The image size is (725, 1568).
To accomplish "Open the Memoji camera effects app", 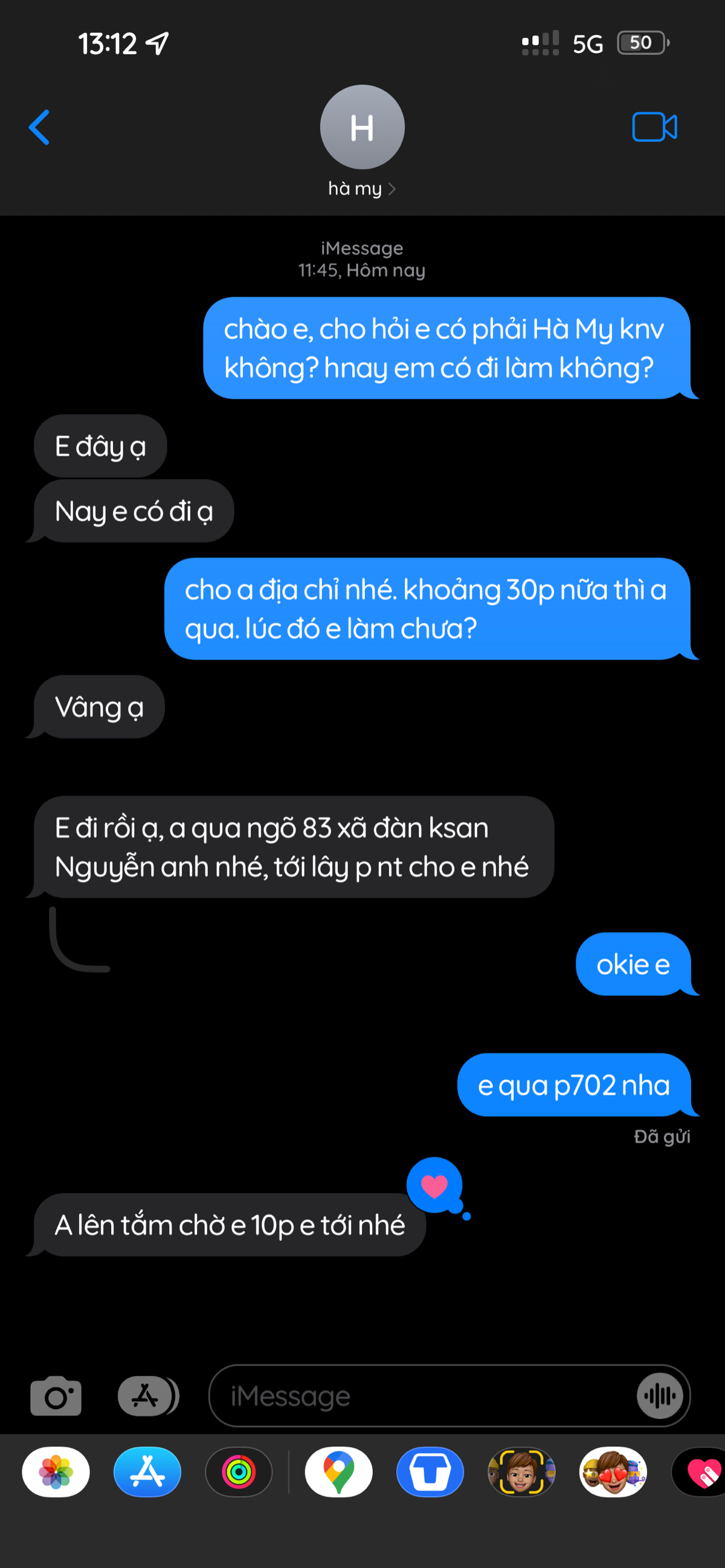I will [x=521, y=1472].
